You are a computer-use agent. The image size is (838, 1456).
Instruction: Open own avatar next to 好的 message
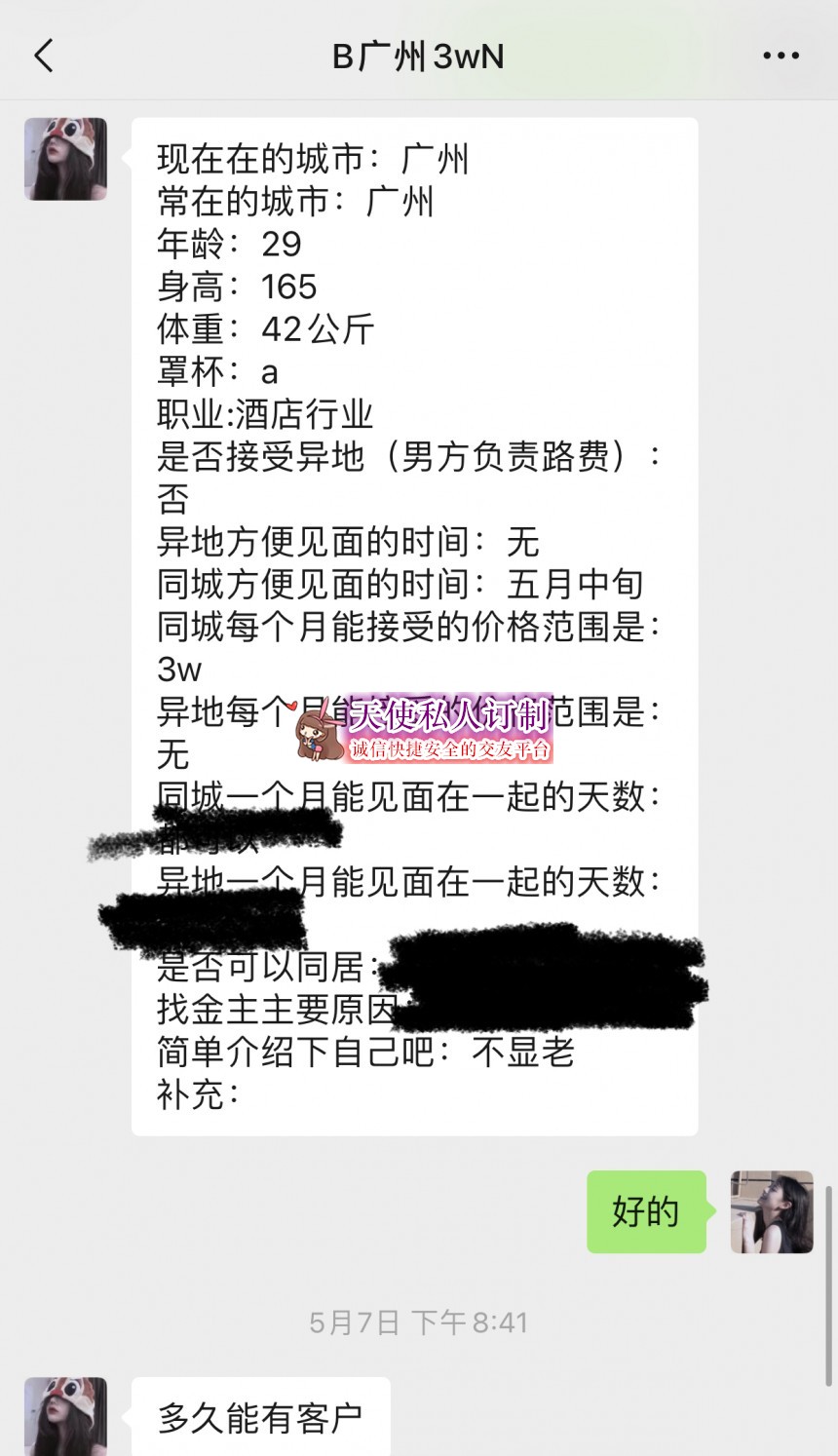click(x=772, y=1211)
